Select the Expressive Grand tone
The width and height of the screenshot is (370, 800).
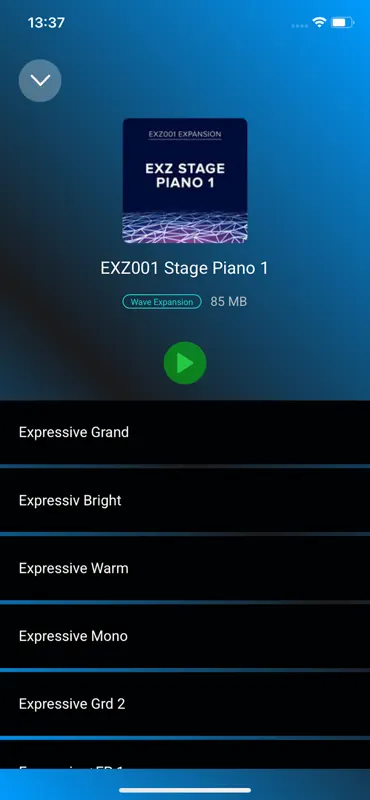[185, 432]
